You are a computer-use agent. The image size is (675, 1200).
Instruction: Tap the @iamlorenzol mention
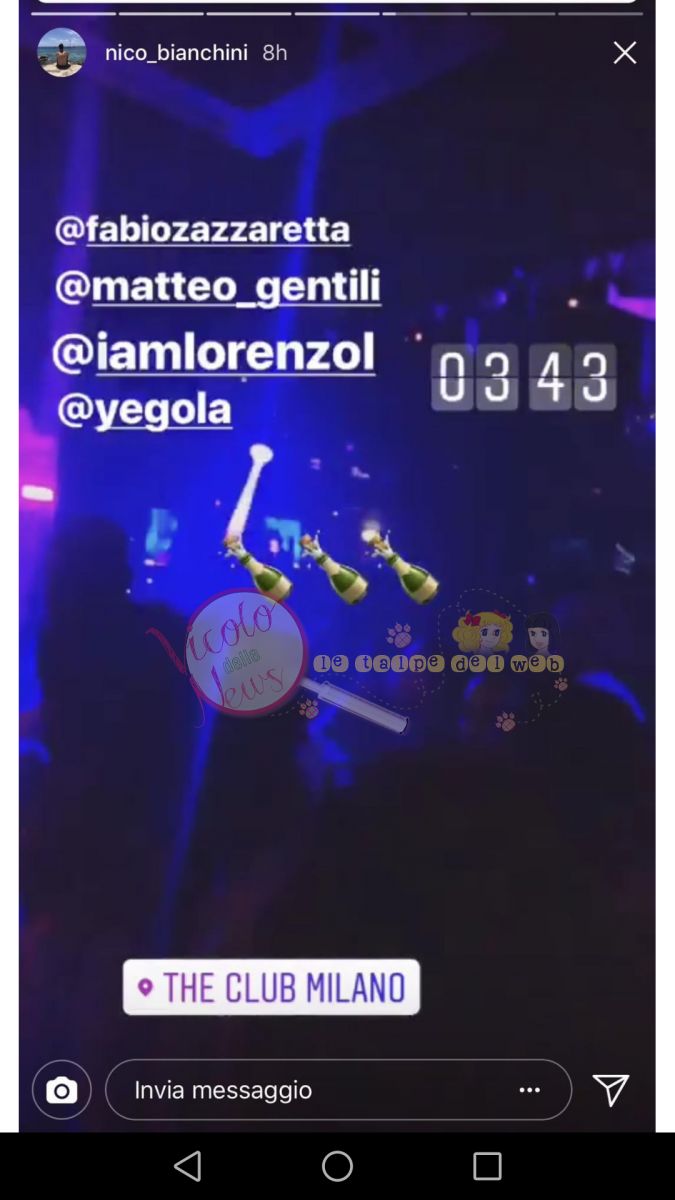point(214,352)
